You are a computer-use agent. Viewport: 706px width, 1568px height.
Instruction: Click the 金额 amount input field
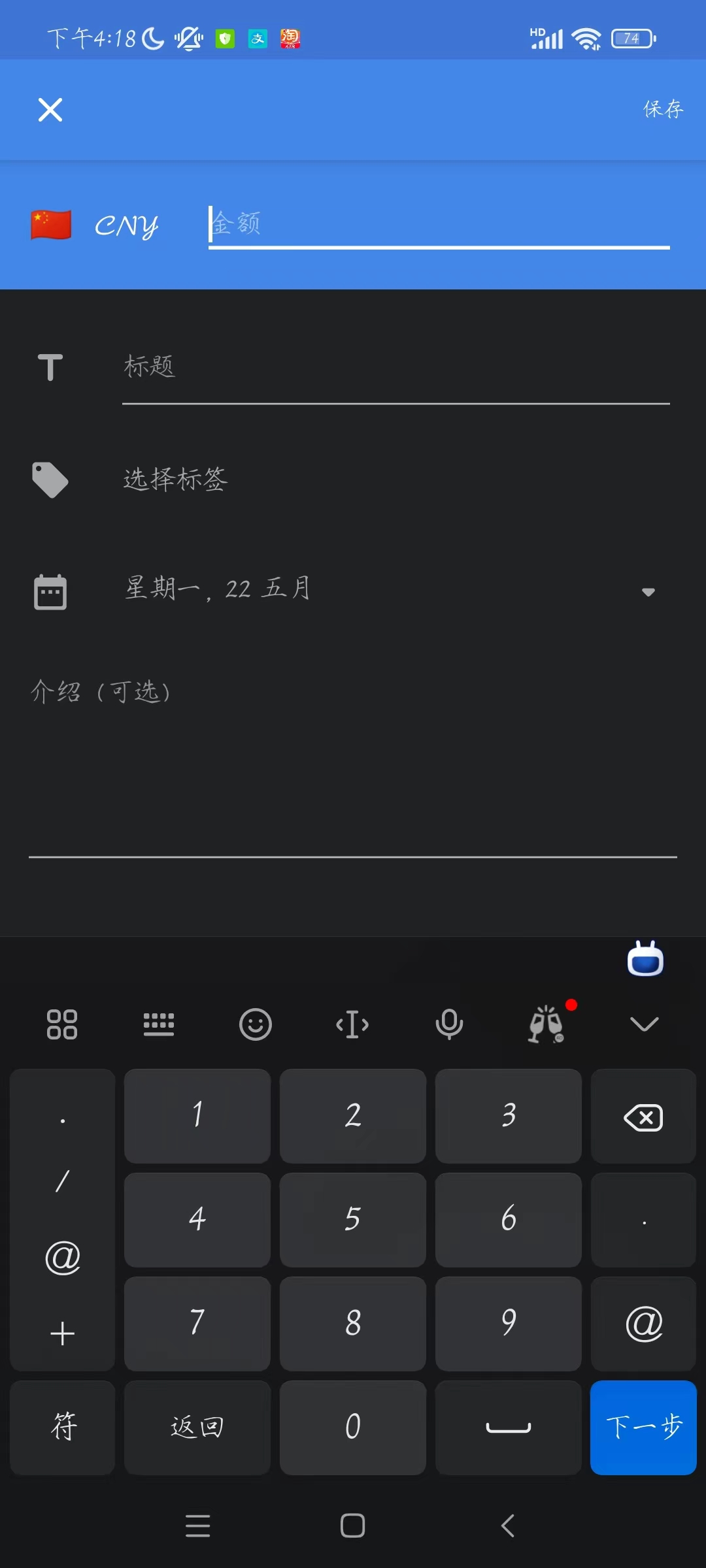(438, 224)
